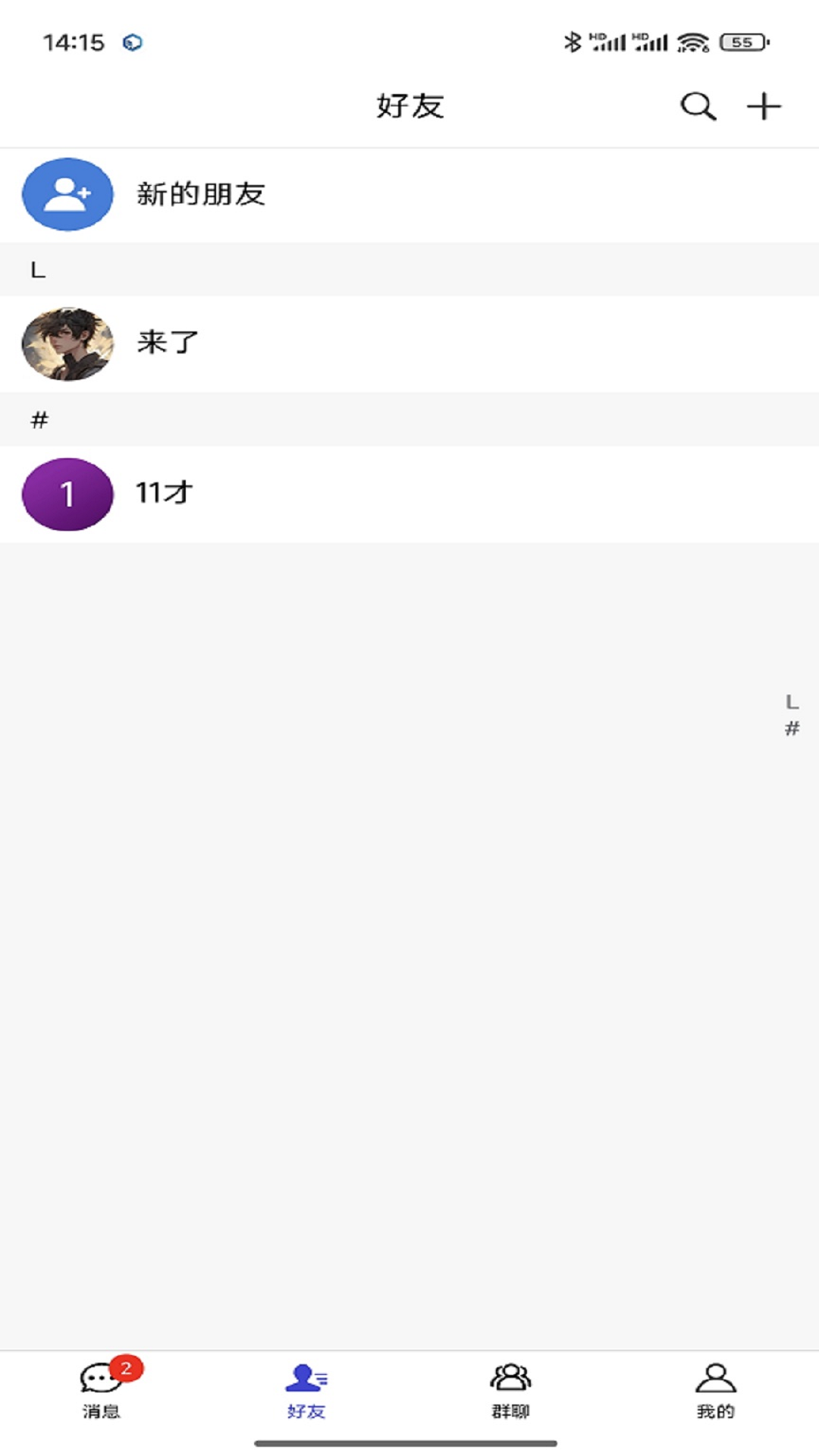Viewport: 819px width, 1456px height.
Task: Tap the 新的朋友 add-friend avatar icon
Action: coord(67,193)
